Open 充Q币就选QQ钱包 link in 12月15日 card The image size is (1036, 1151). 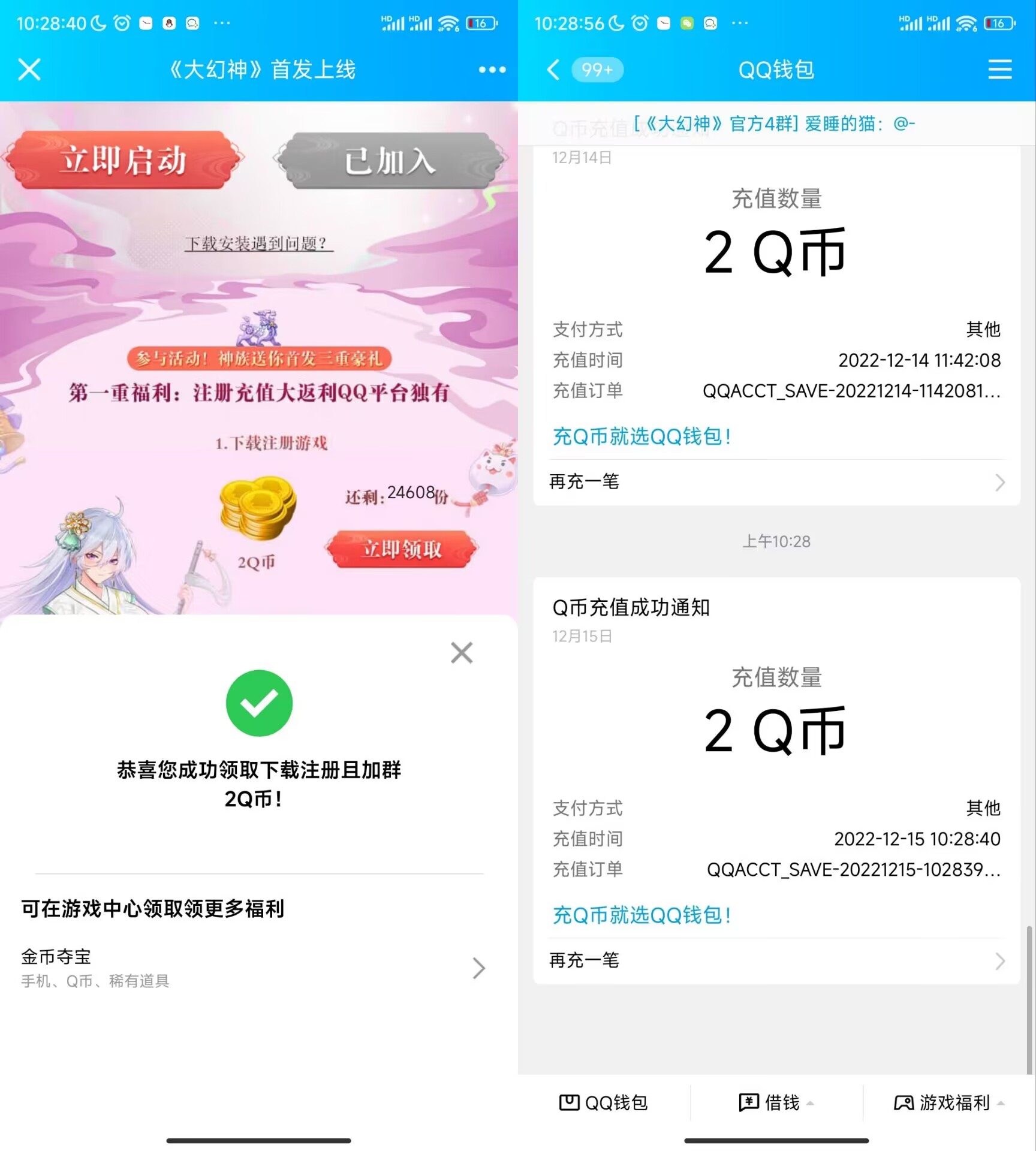click(642, 915)
